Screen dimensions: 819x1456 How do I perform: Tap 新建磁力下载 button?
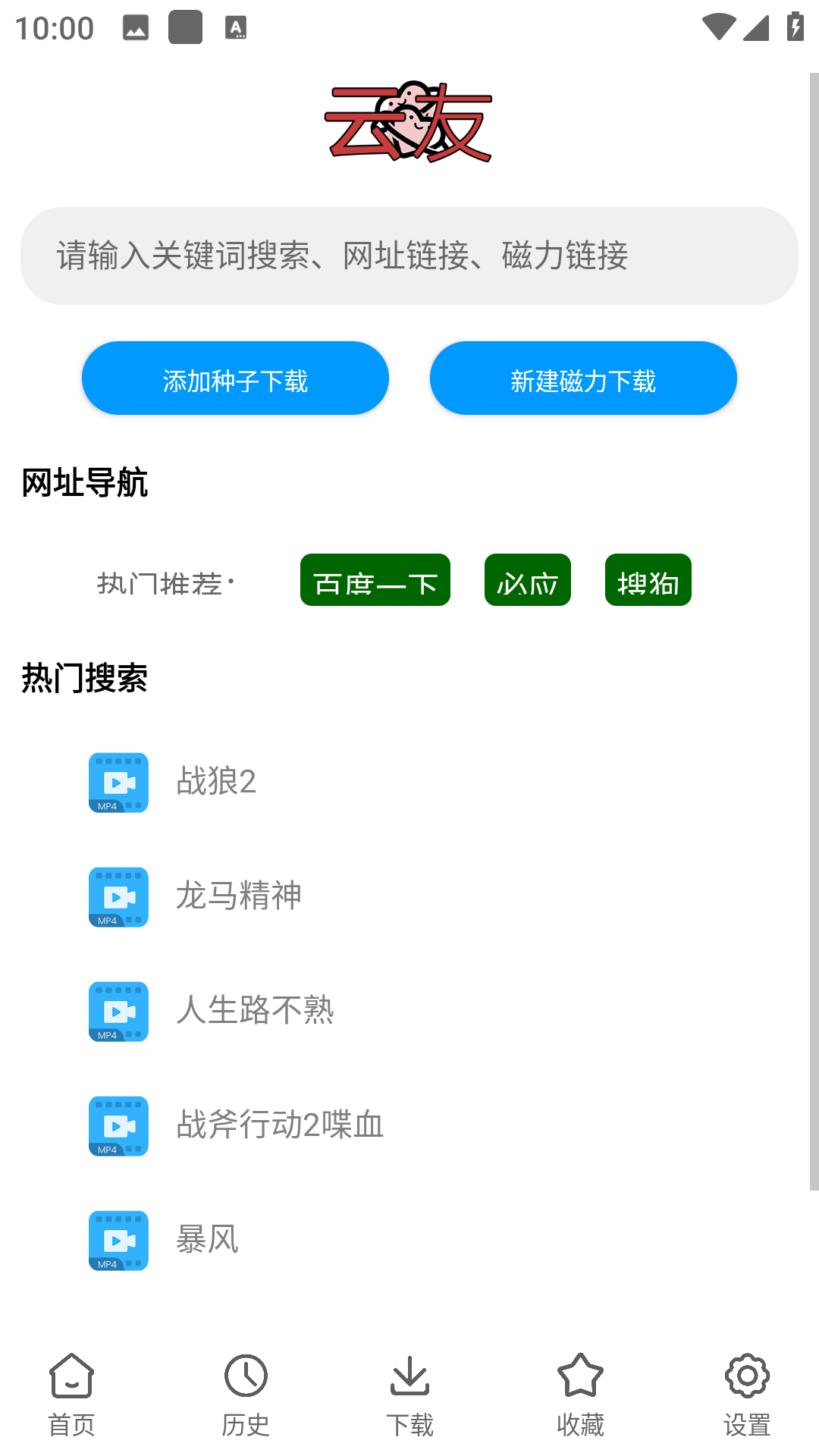click(583, 378)
